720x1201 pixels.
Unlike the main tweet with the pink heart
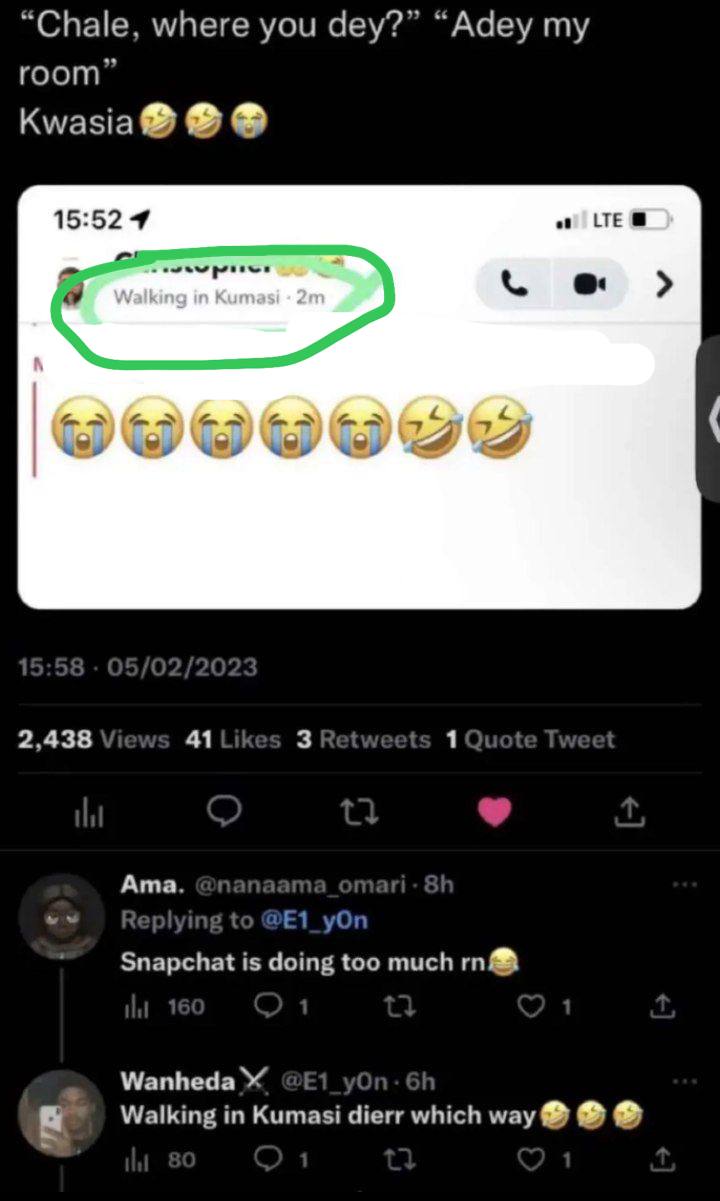tap(494, 813)
